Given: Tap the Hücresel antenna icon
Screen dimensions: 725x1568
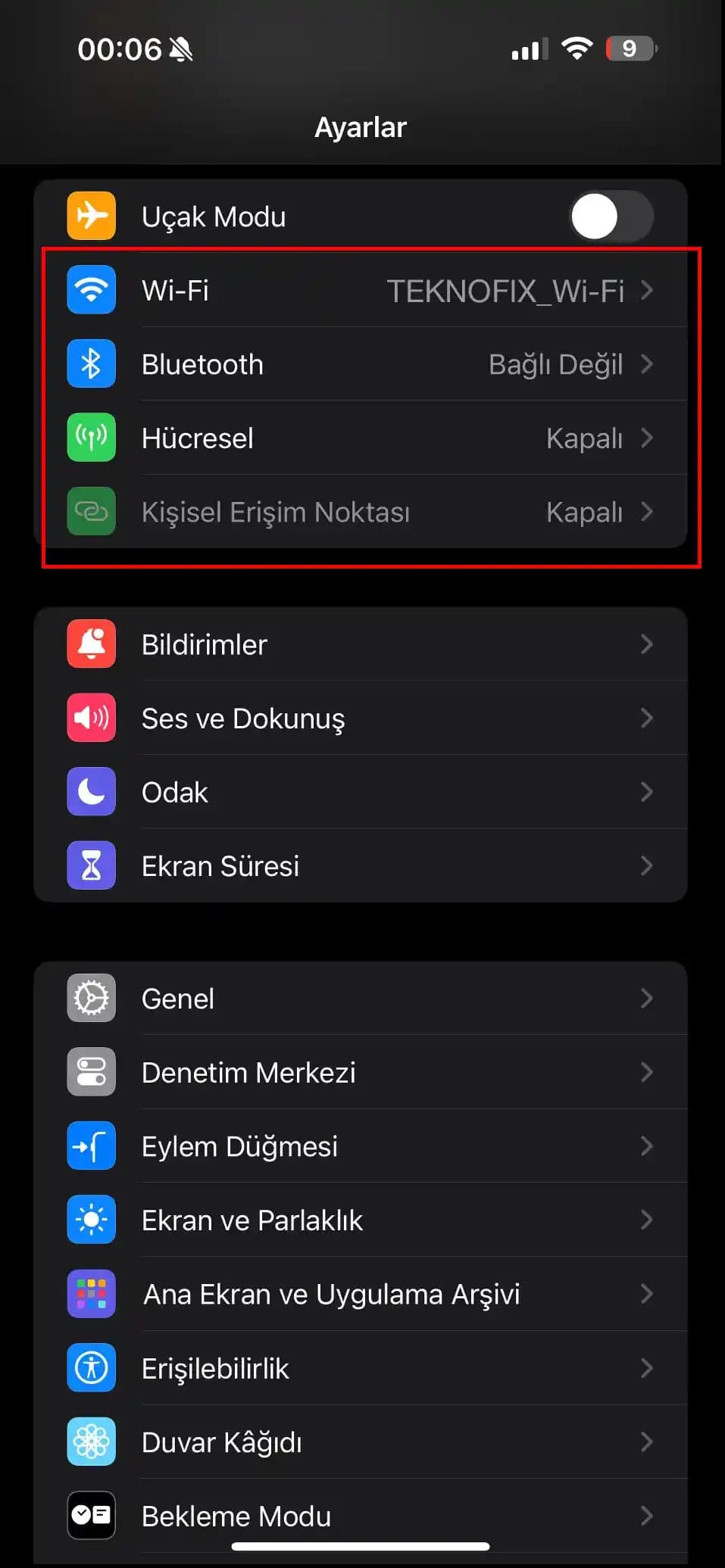Looking at the screenshot, I should pyautogui.click(x=91, y=438).
